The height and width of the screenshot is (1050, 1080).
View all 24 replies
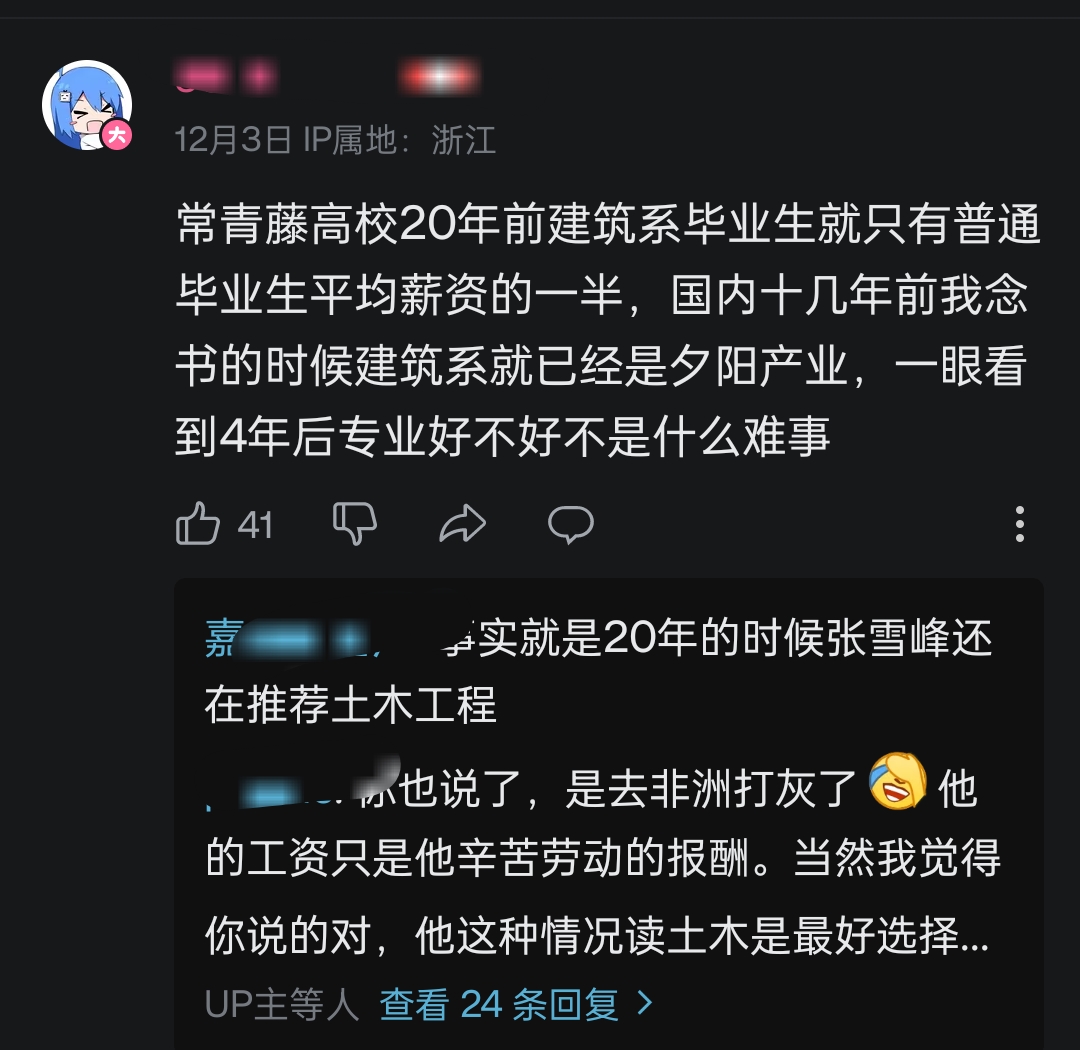pyautogui.click(x=516, y=1004)
